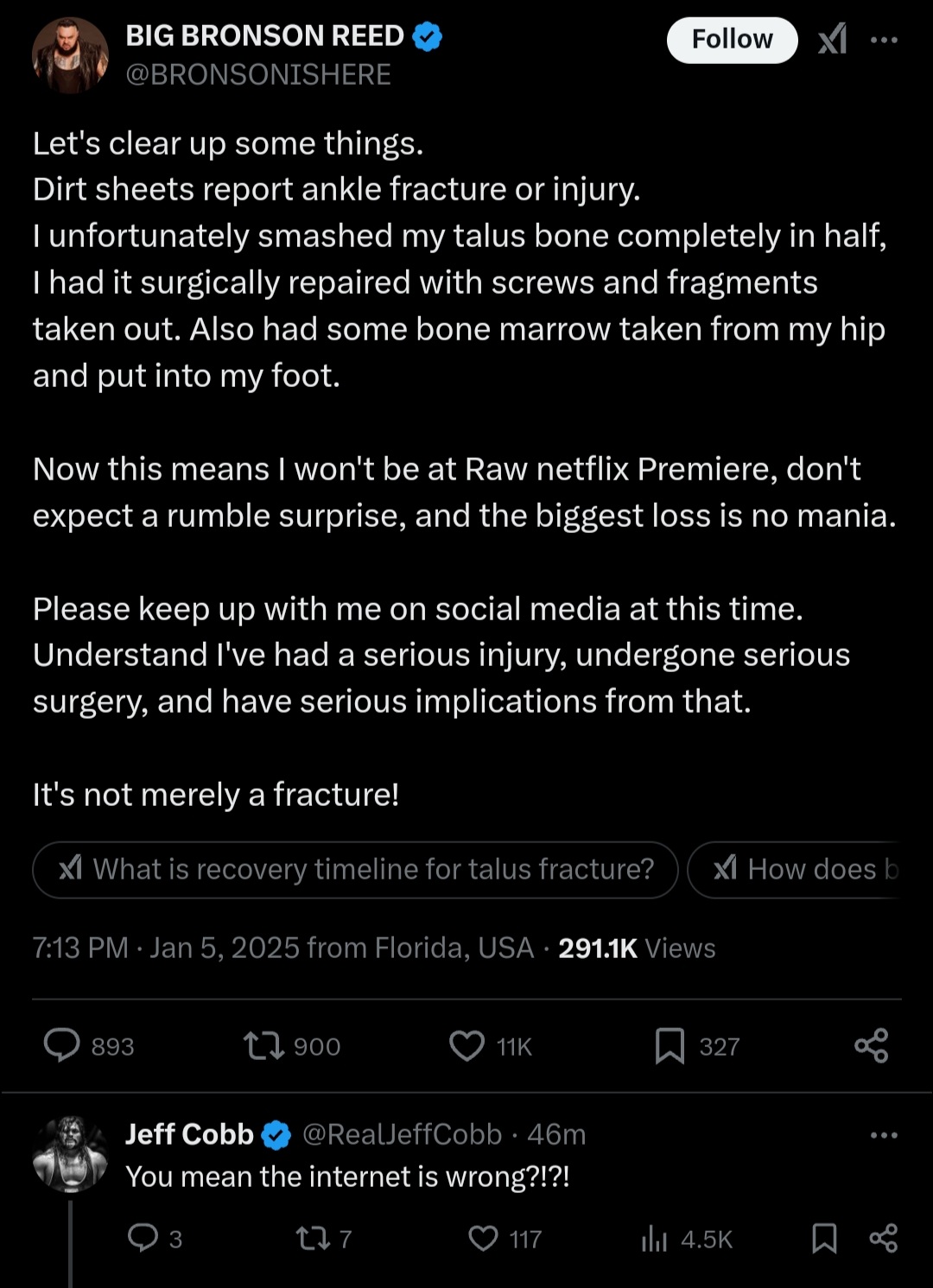Open overflow menu on Bronson Reed's post

pyautogui.click(x=884, y=40)
